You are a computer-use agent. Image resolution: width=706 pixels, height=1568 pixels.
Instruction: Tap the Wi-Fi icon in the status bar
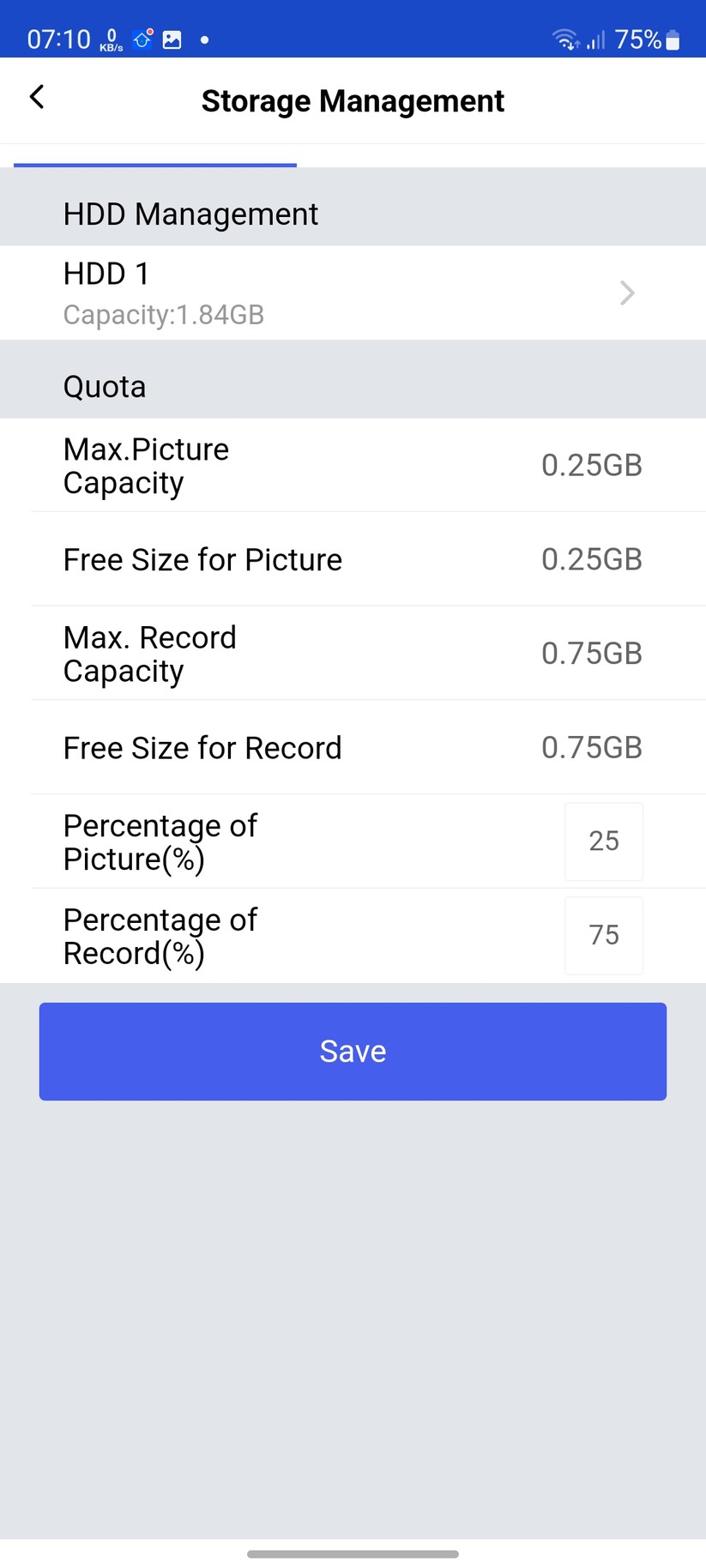[565, 39]
